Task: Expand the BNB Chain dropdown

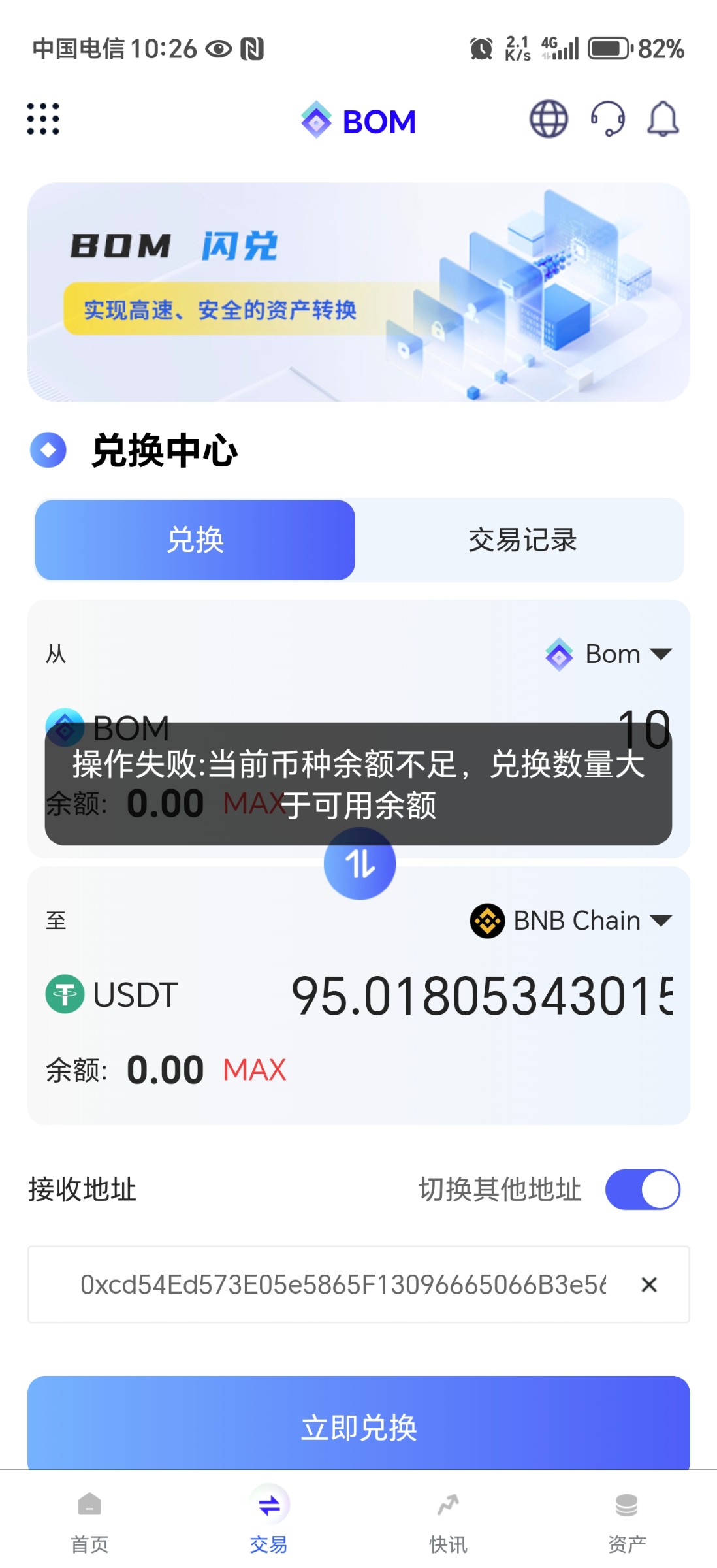Action: click(571, 921)
